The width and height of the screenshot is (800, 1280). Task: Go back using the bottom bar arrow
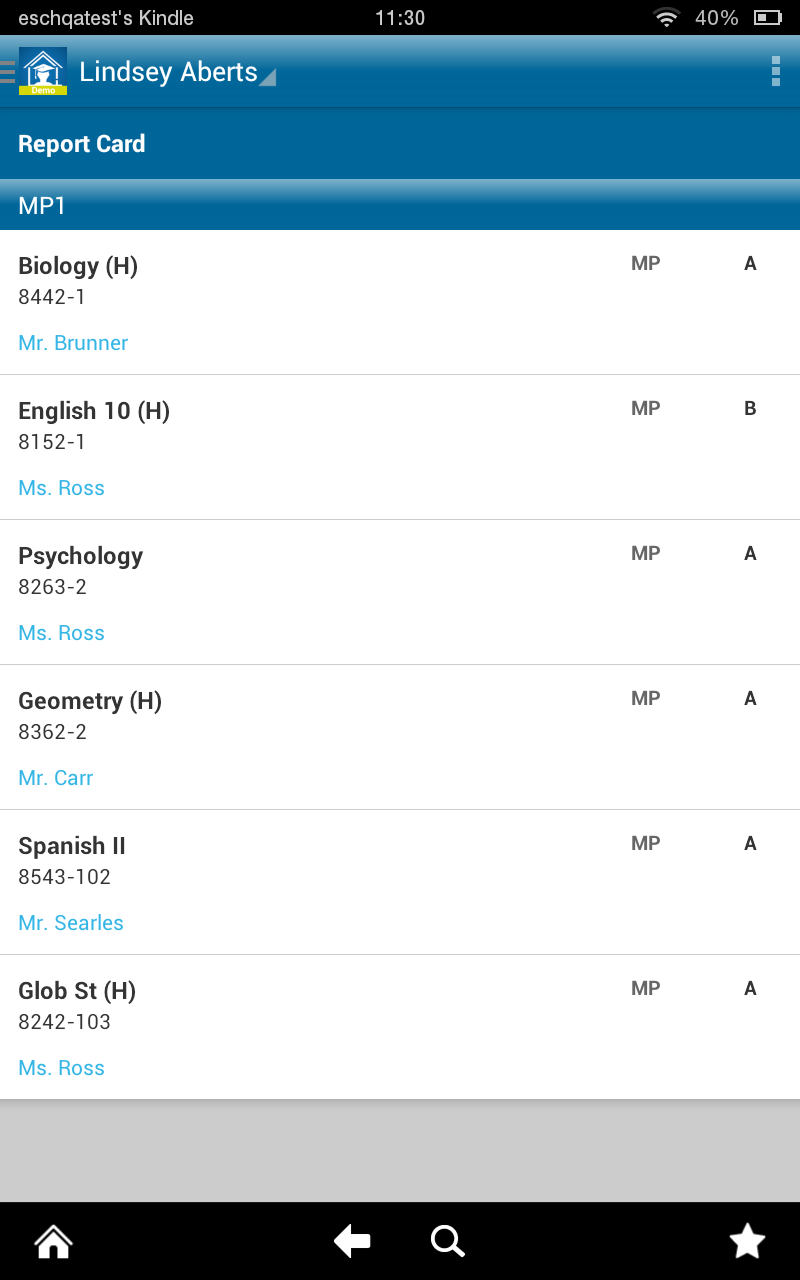coord(352,1242)
